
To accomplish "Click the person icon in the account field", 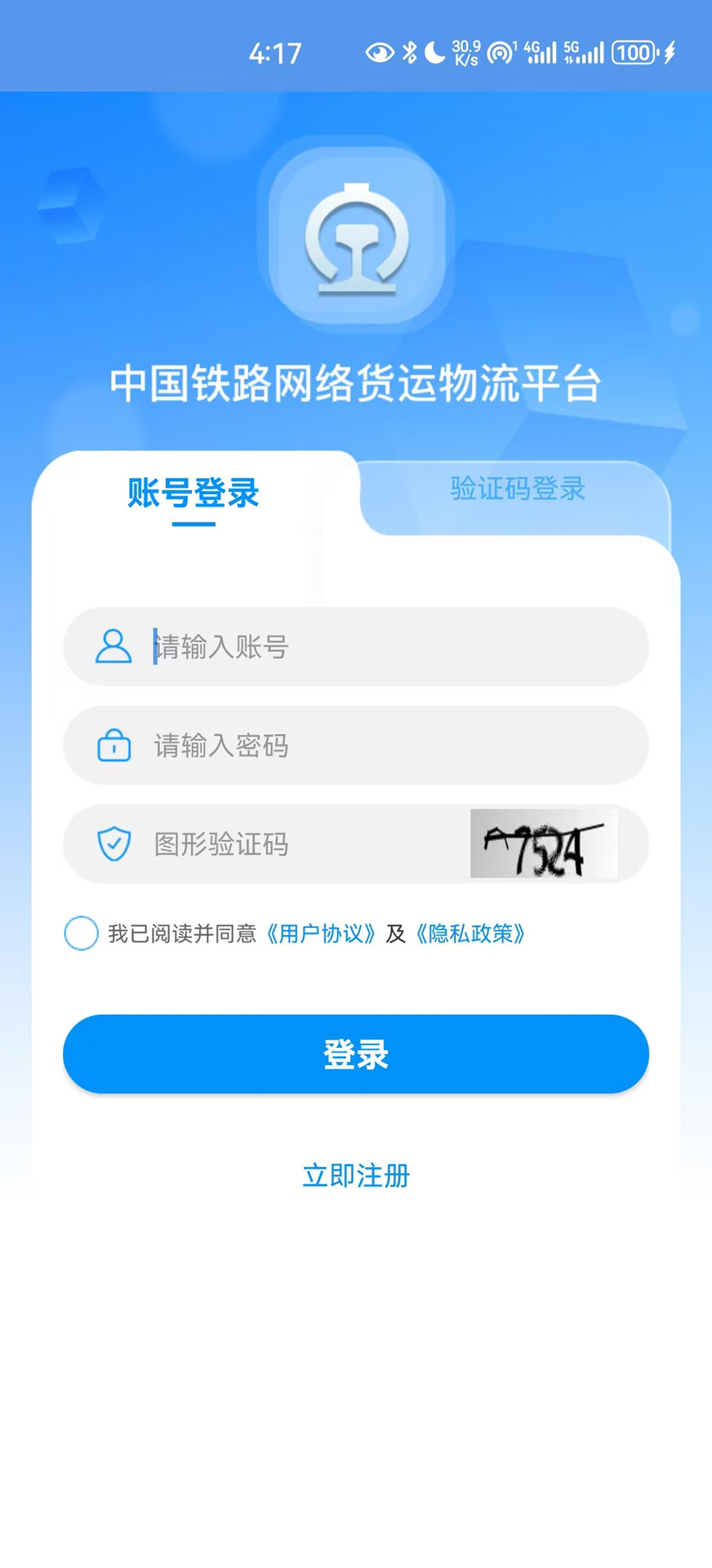I will point(113,647).
